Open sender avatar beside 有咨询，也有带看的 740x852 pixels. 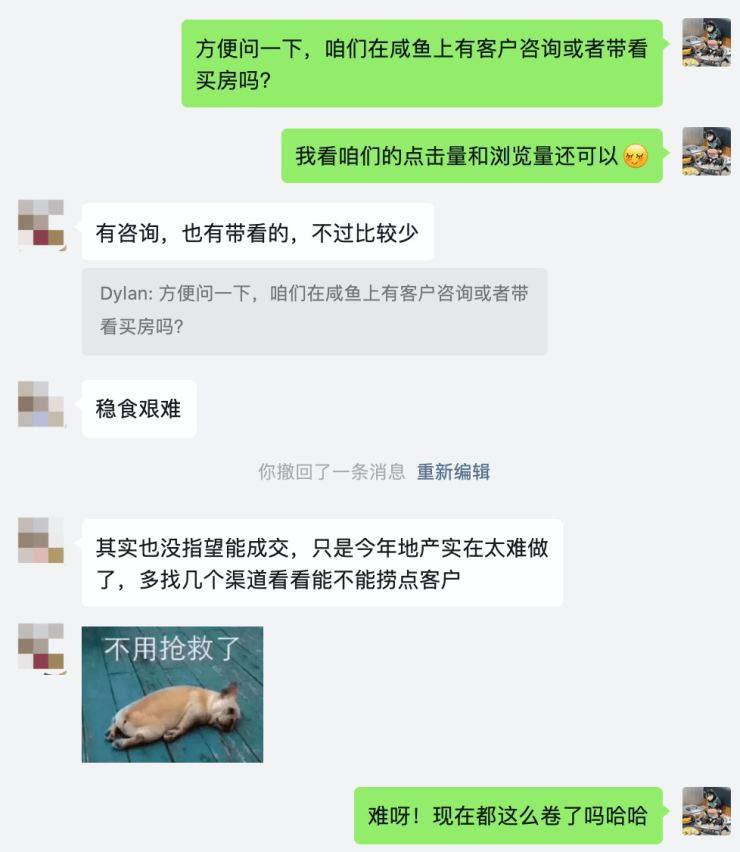point(41,224)
